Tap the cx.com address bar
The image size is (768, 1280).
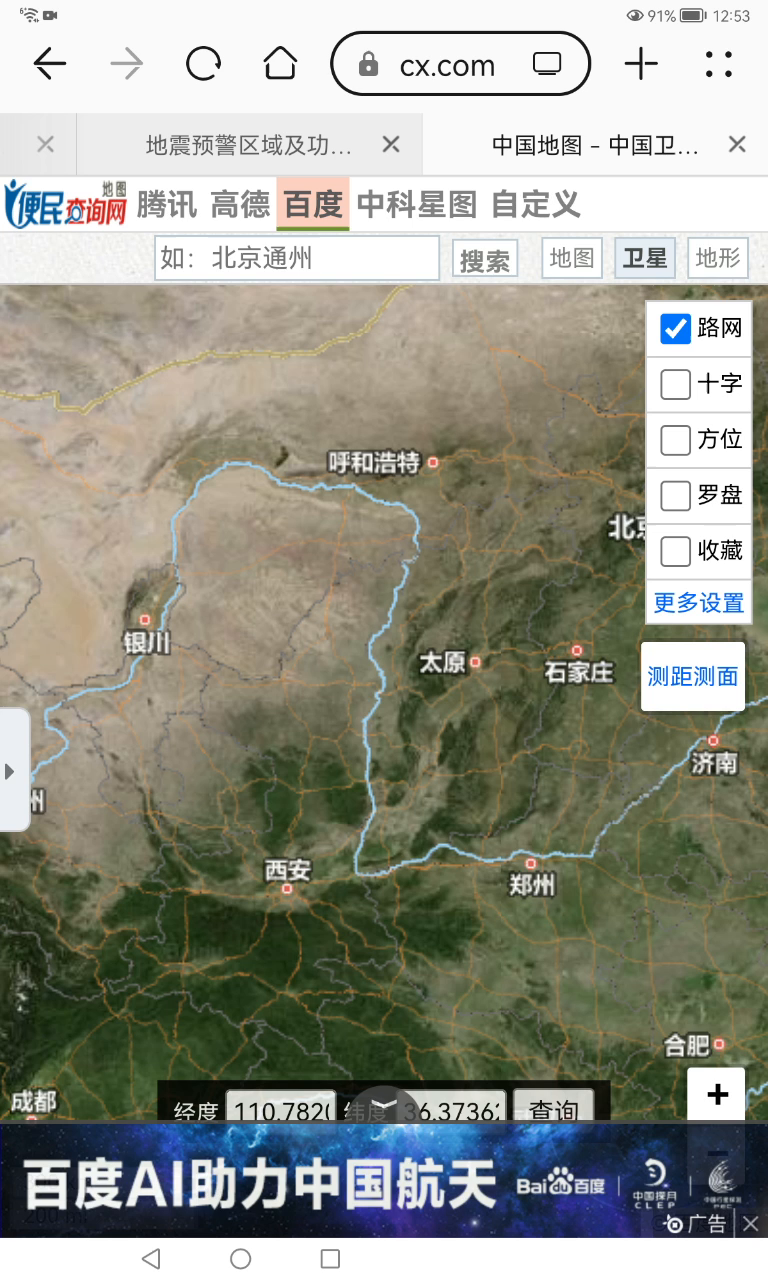(448, 66)
